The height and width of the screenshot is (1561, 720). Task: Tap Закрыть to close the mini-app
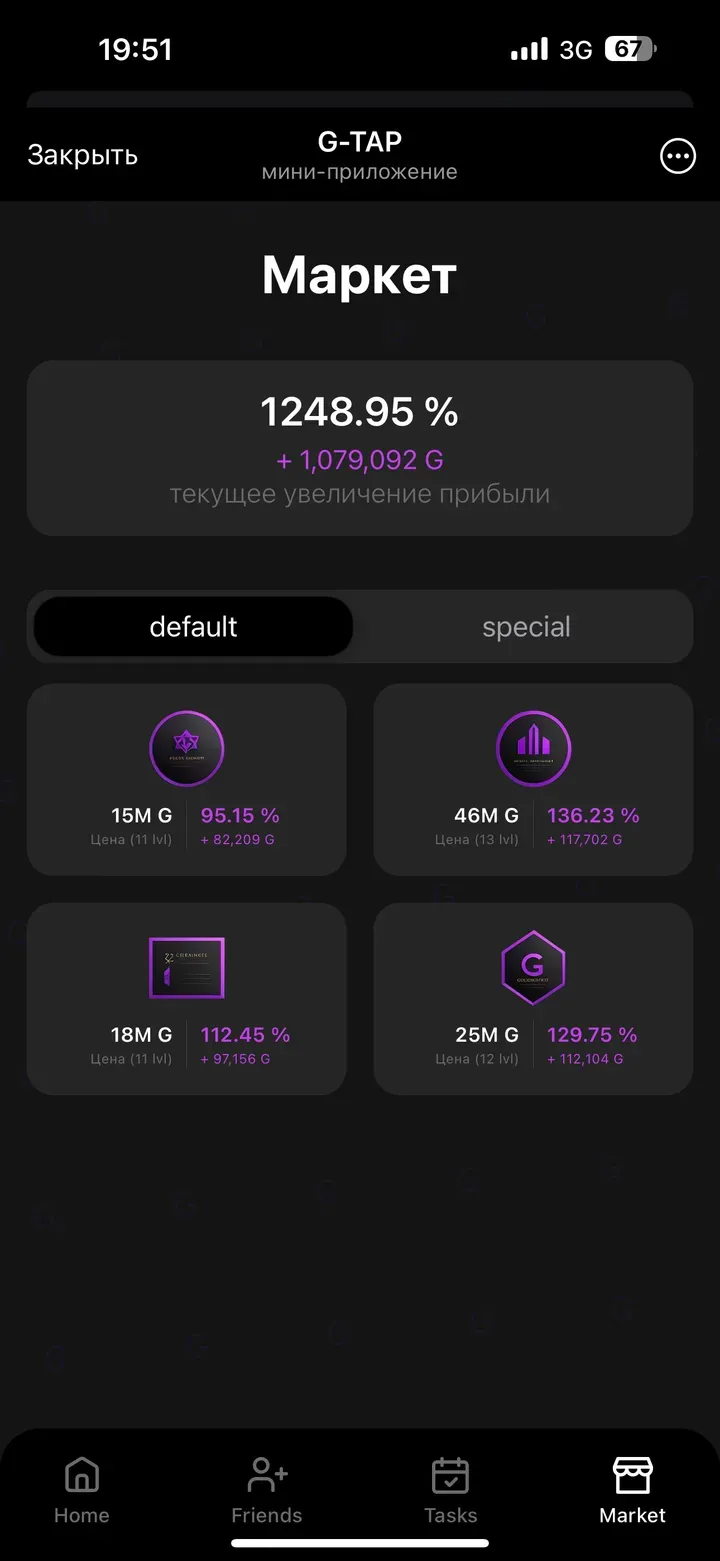[82, 156]
